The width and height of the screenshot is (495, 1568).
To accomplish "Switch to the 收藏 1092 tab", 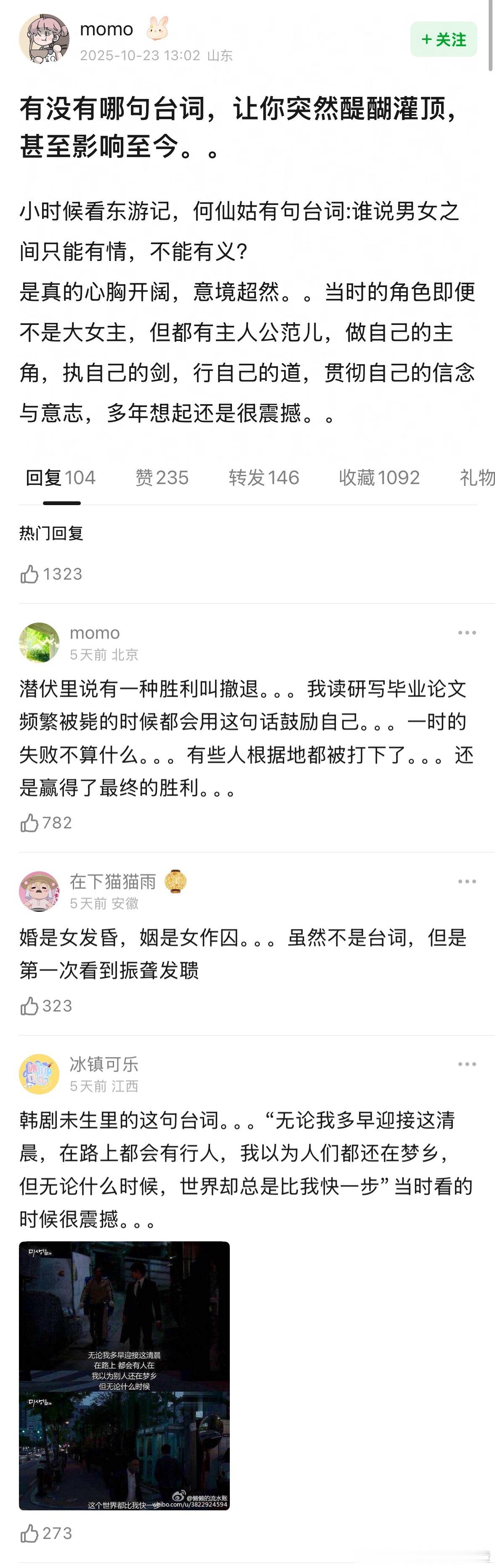I will (x=379, y=478).
